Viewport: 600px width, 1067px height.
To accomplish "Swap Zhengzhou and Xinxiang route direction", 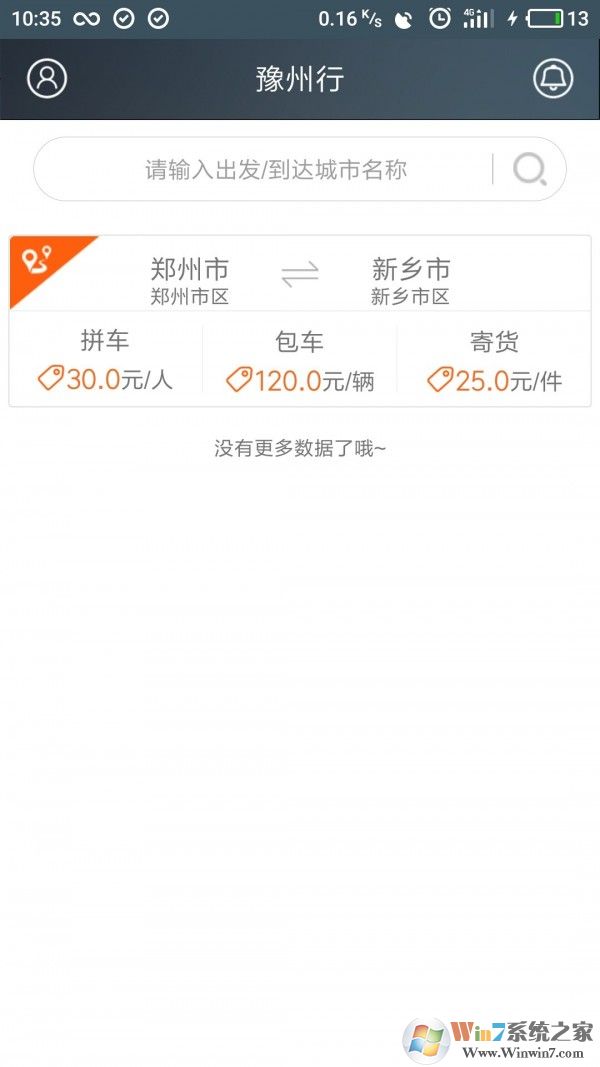I will coord(300,274).
